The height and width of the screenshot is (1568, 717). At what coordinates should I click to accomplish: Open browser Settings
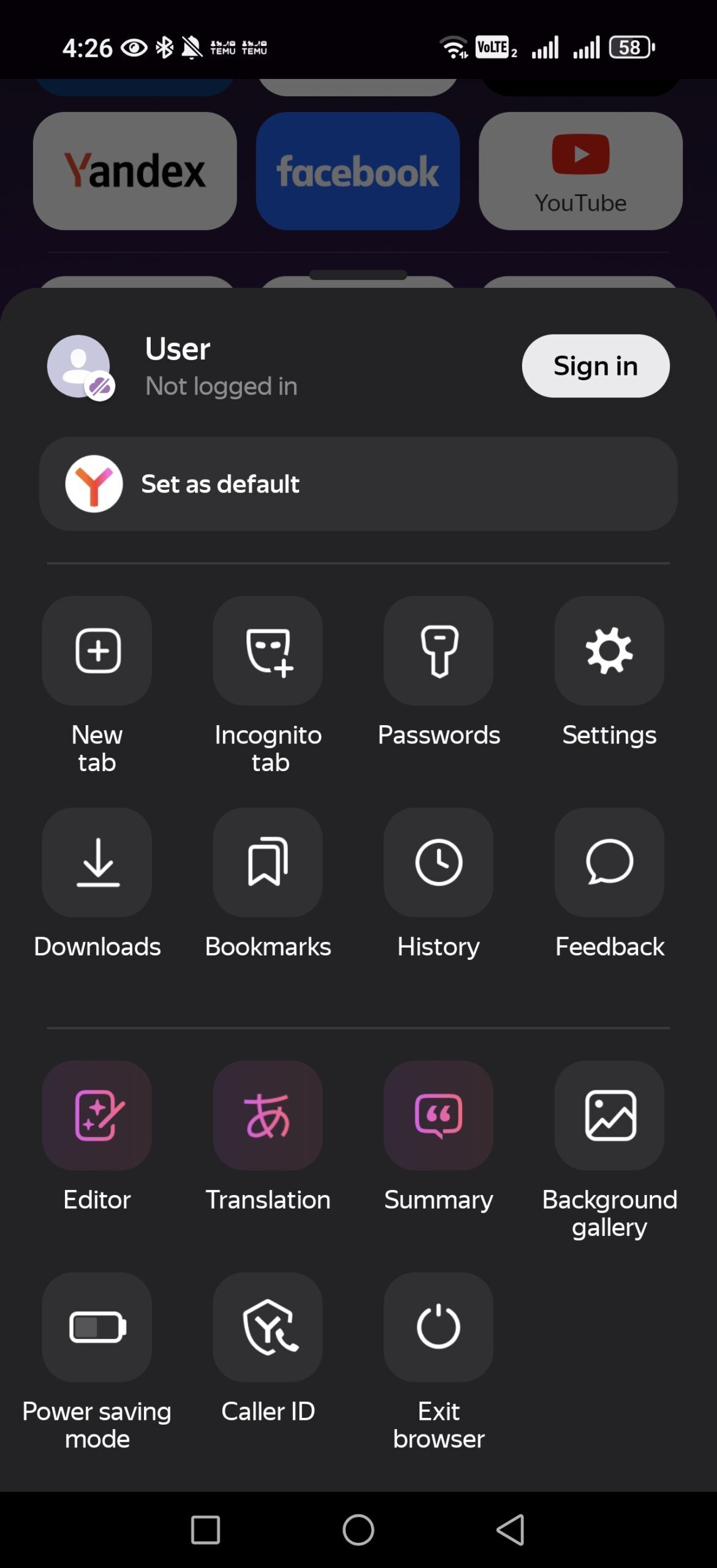[609, 650]
